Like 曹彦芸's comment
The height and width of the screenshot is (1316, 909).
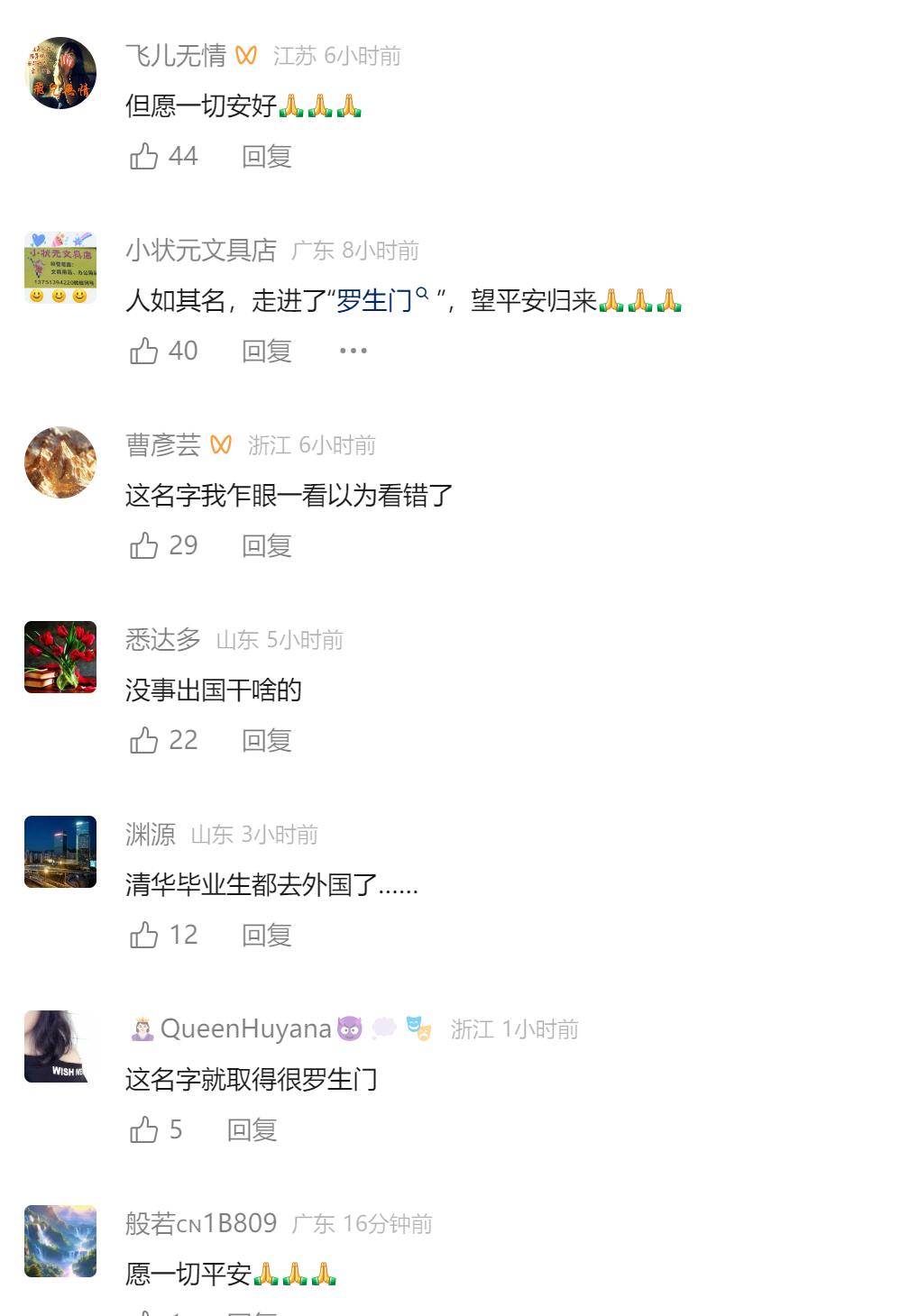click(144, 545)
